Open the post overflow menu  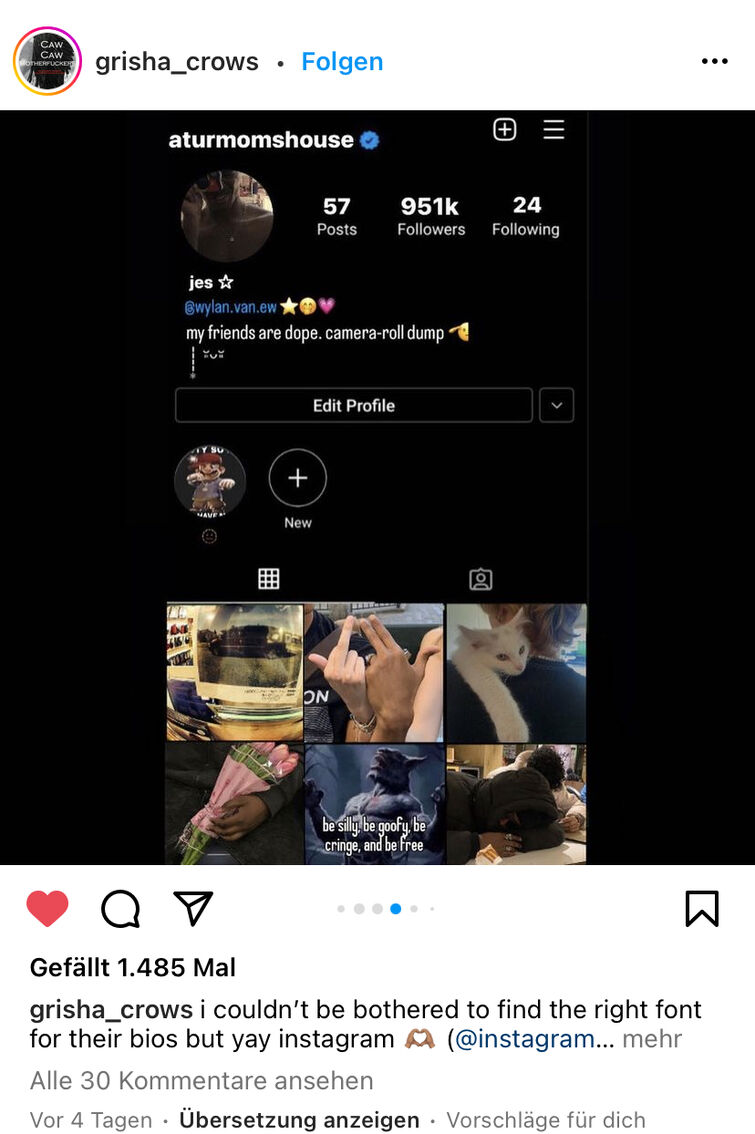tap(714, 62)
